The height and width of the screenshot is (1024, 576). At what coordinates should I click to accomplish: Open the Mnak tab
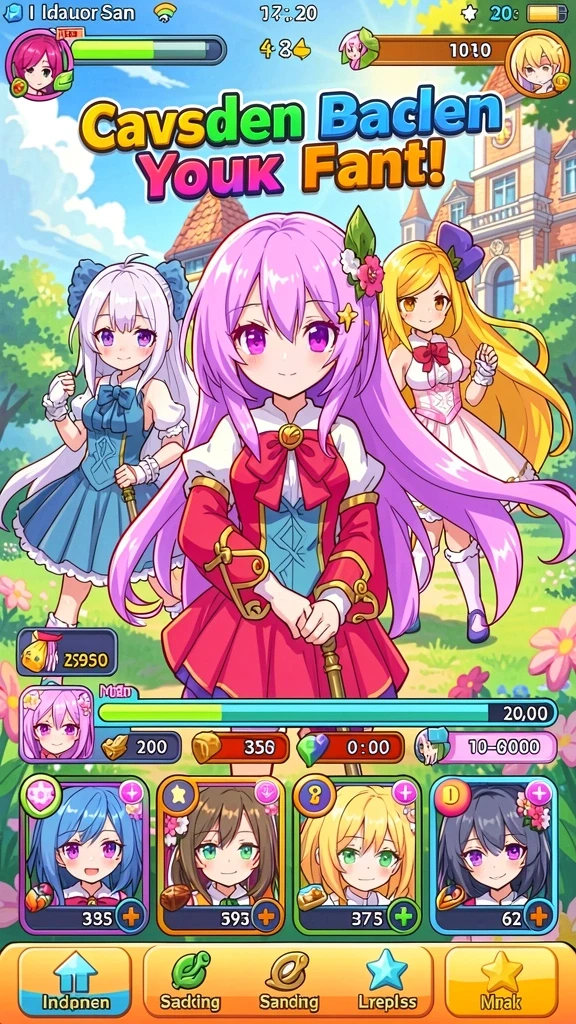[501, 982]
